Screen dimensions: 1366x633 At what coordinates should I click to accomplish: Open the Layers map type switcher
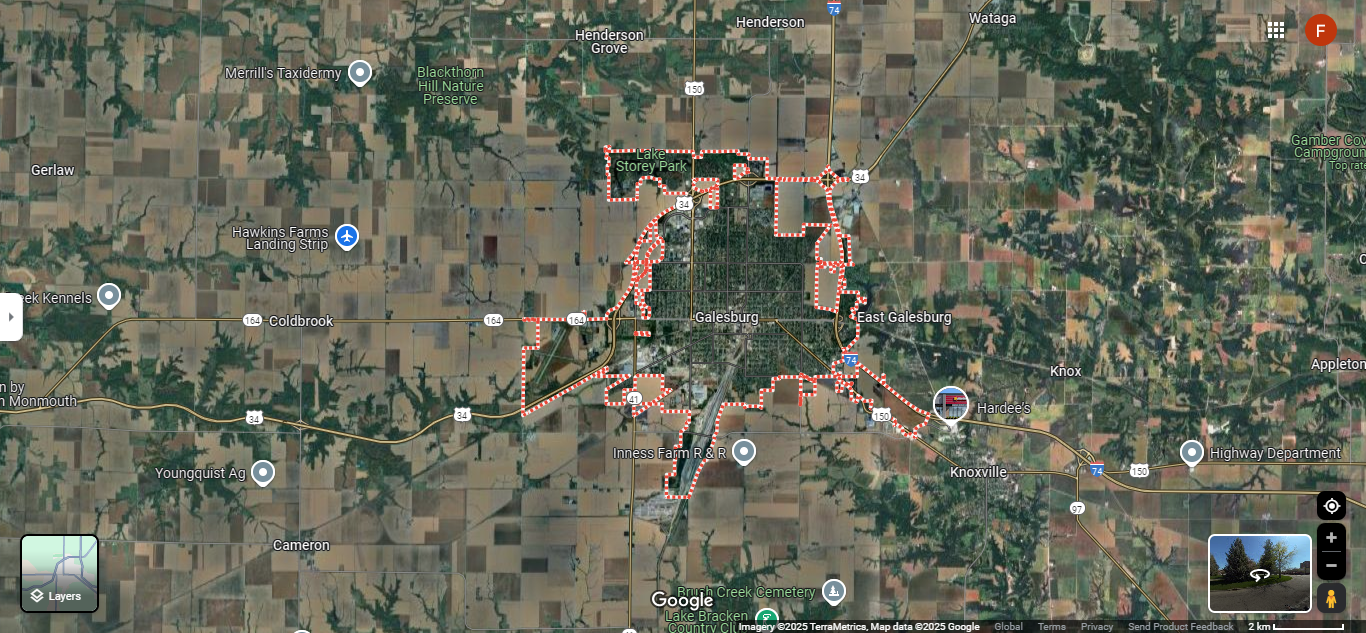pyautogui.click(x=60, y=573)
